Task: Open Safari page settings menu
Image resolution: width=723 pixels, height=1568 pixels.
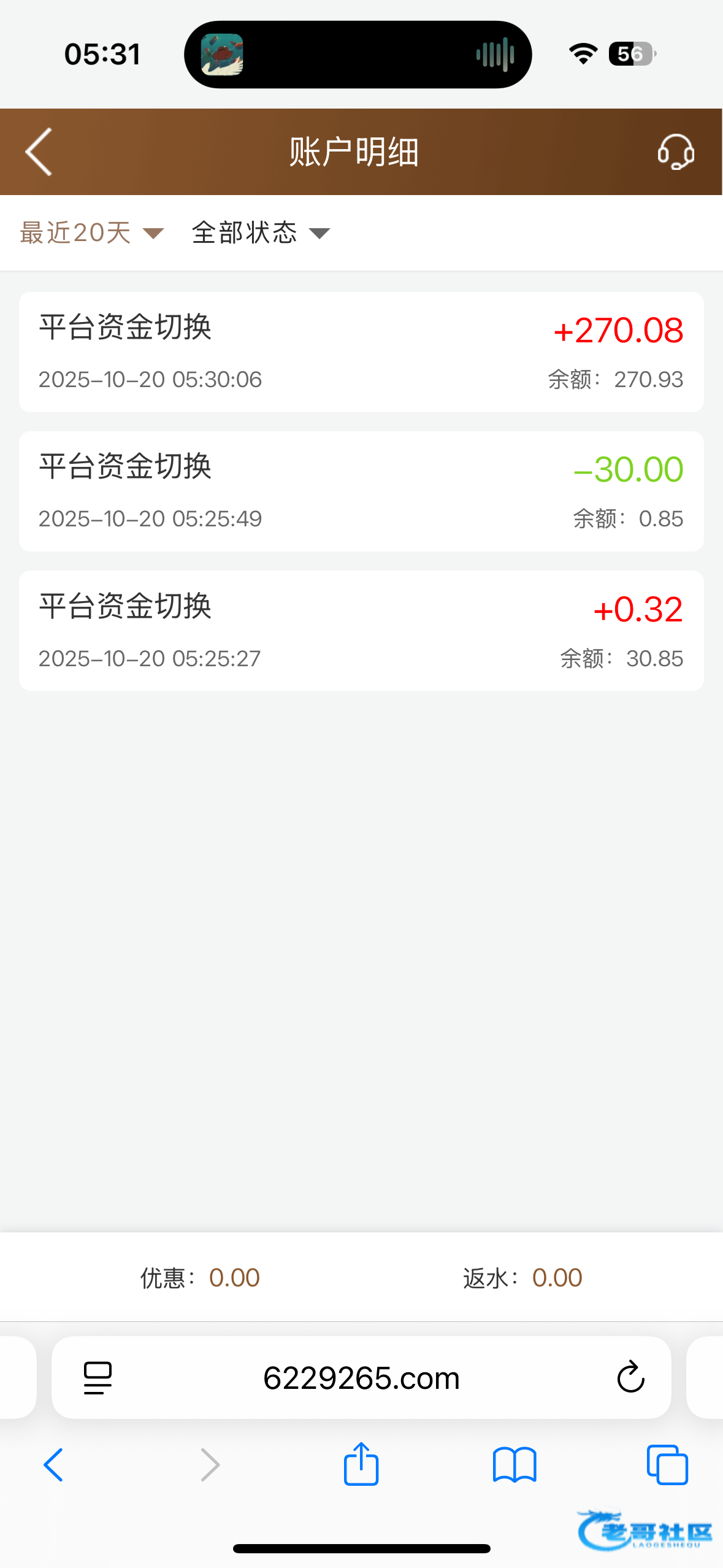Action: pyautogui.click(x=98, y=1378)
